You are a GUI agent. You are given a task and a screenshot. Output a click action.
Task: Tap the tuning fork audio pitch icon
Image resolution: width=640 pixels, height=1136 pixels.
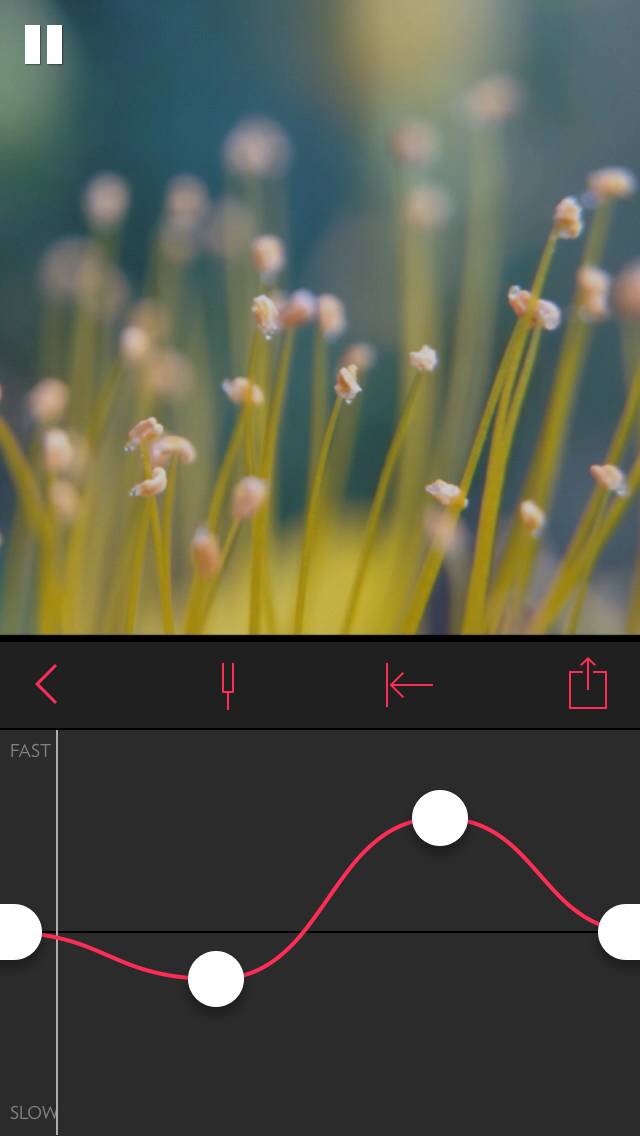[x=228, y=685]
